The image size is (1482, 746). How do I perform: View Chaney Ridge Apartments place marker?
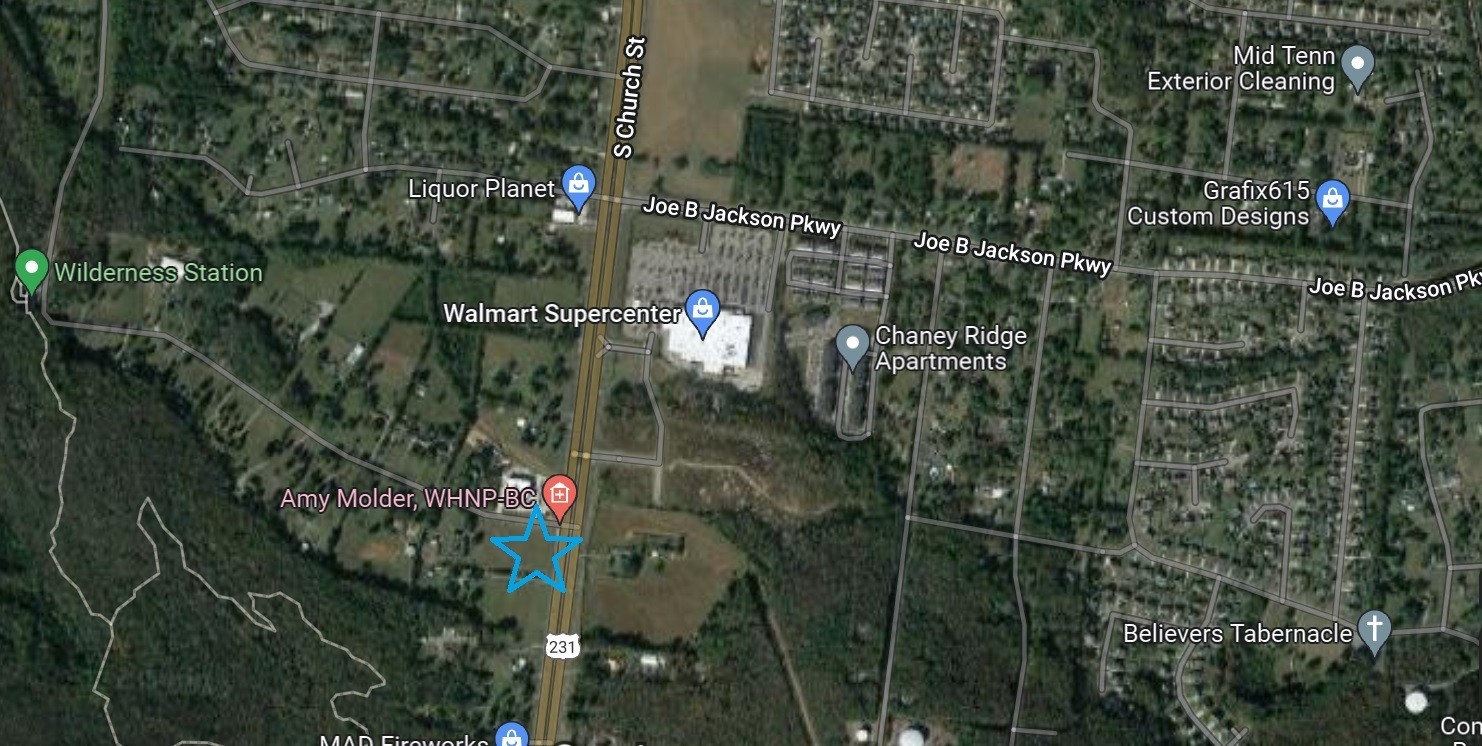click(x=852, y=346)
